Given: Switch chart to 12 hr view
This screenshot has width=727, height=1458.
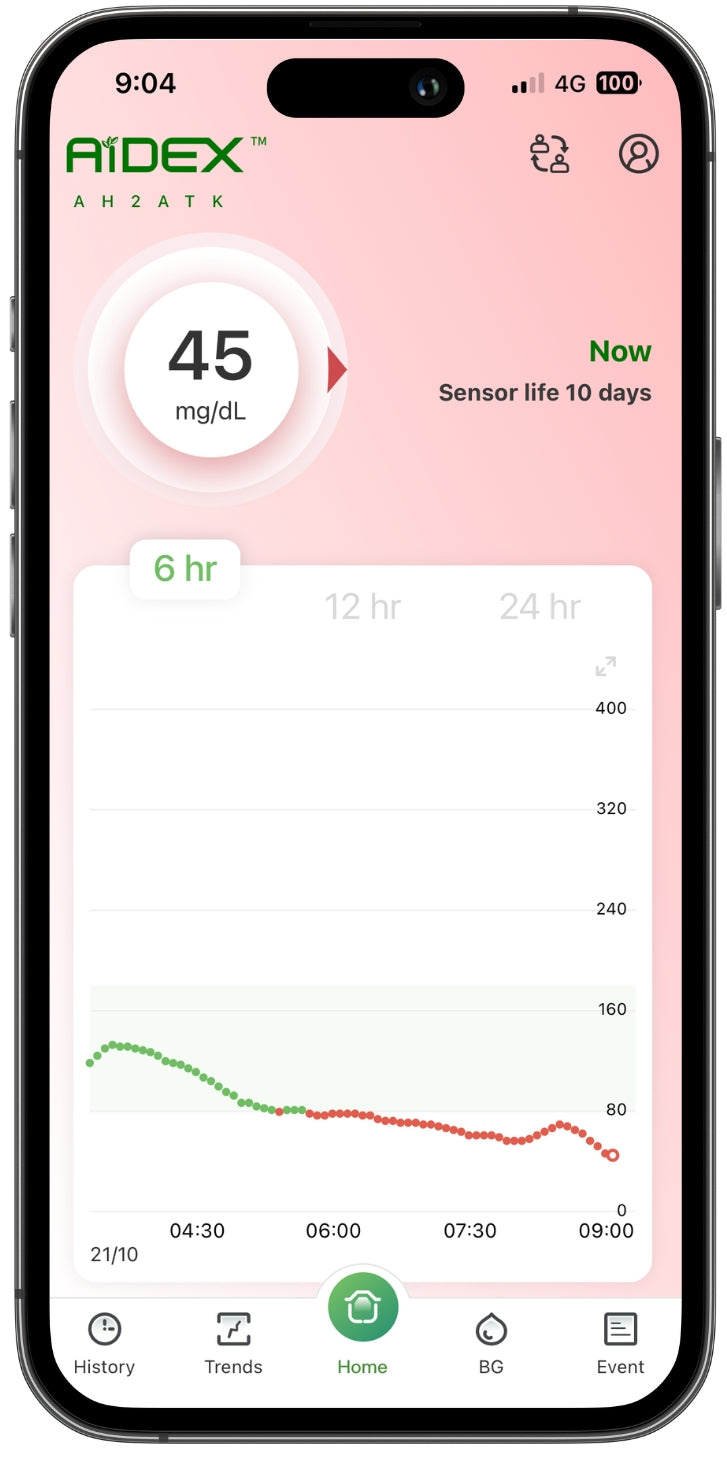Looking at the screenshot, I should (362, 606).
